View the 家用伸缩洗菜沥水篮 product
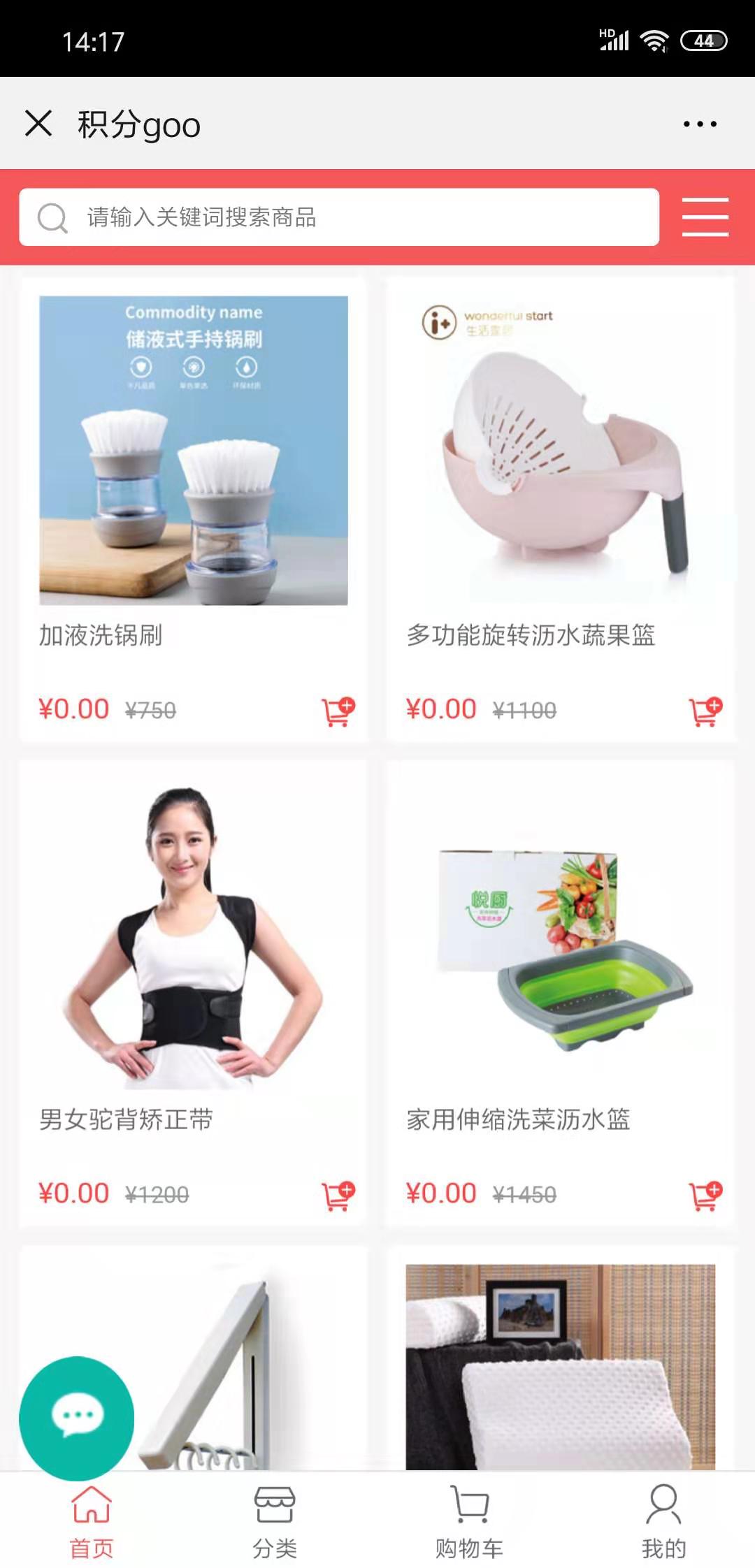The height and width of the screenshot is (1568, 755). point(561,936)
